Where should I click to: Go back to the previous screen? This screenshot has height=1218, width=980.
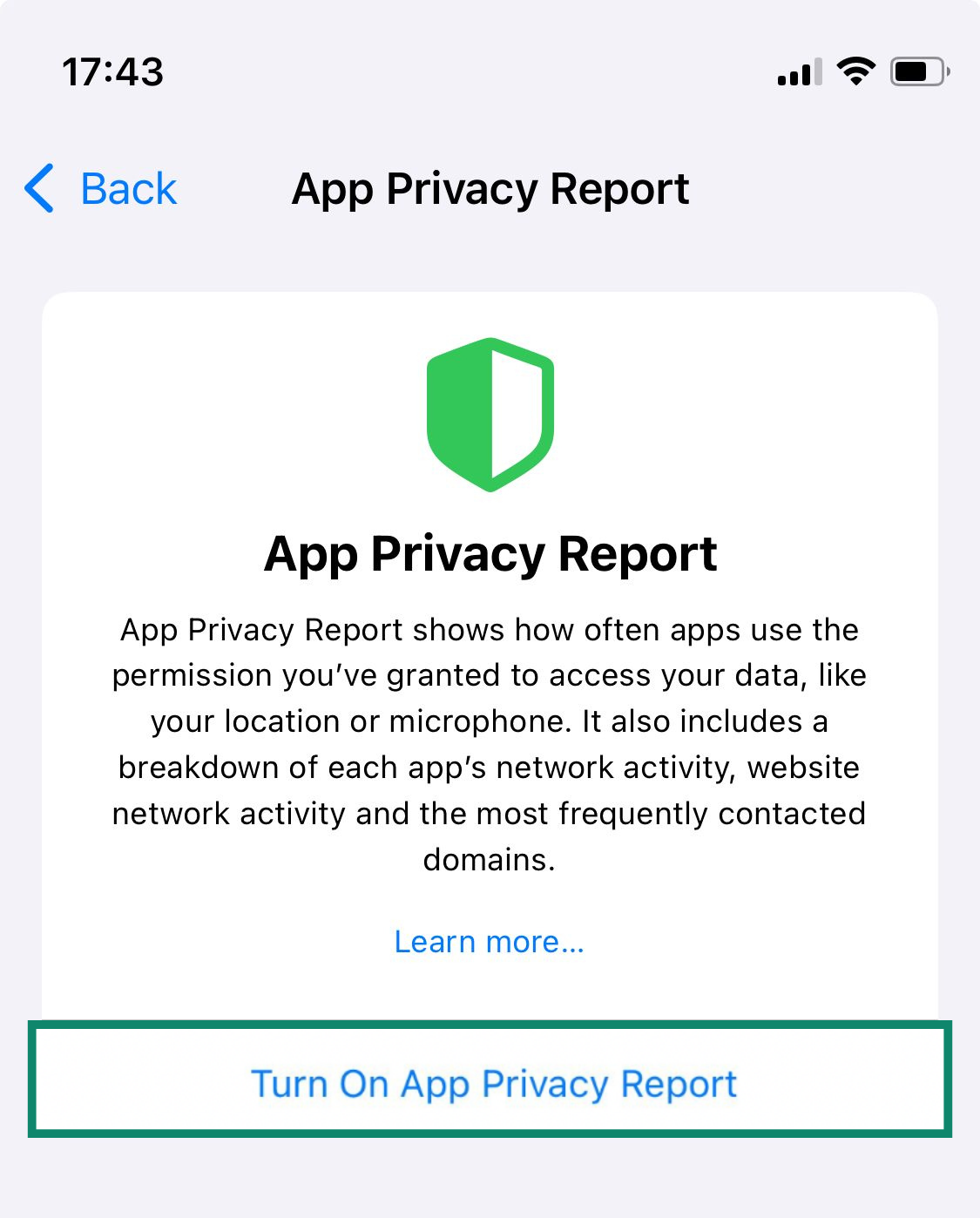[x=101, y=188]
